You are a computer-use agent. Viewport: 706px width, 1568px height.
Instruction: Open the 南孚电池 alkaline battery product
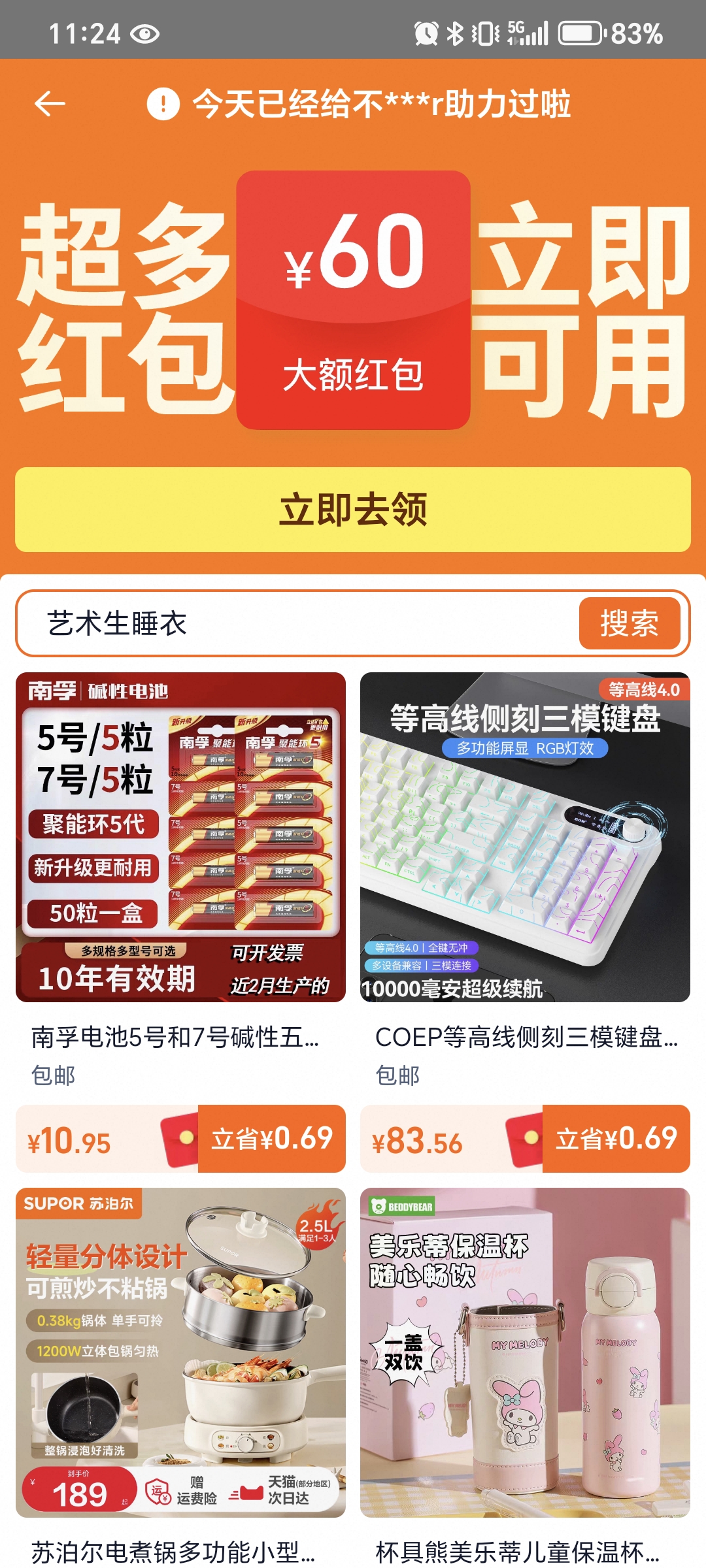tap(180, 838)
